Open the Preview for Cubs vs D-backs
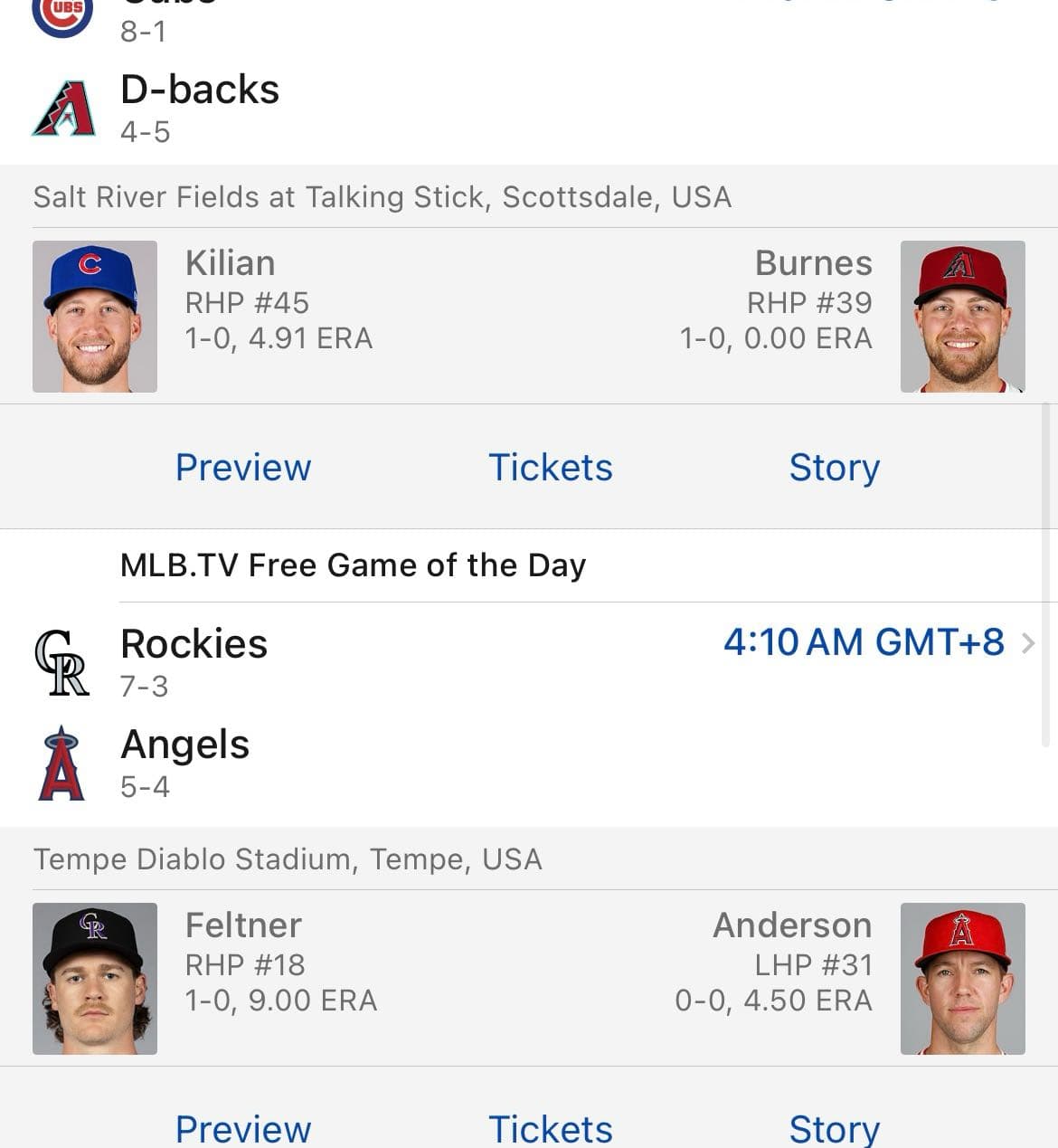The height and width of the screenshot is (1148, 1058). (x=243, y=468)
